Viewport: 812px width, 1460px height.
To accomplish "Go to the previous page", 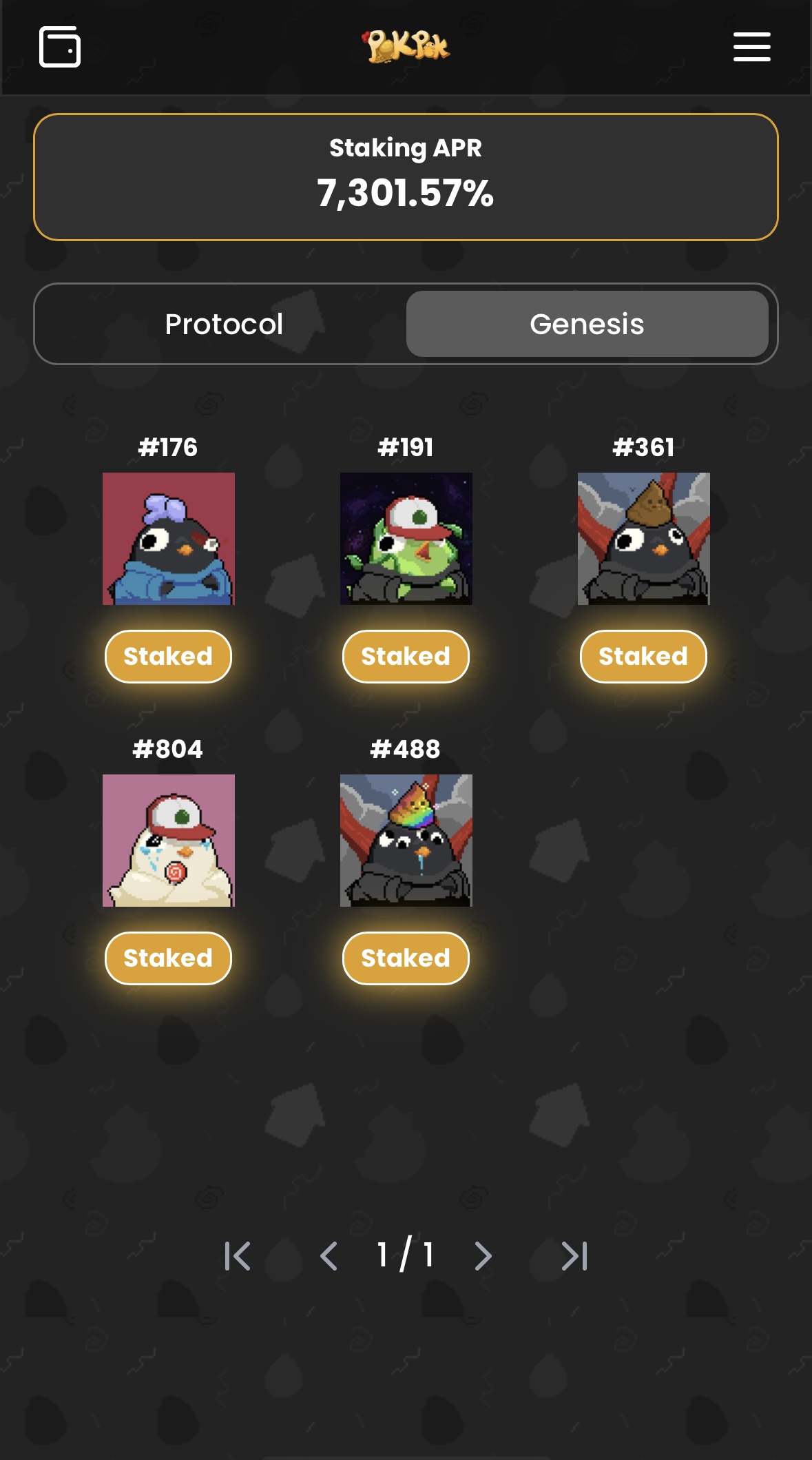I will coord(329,1256).
